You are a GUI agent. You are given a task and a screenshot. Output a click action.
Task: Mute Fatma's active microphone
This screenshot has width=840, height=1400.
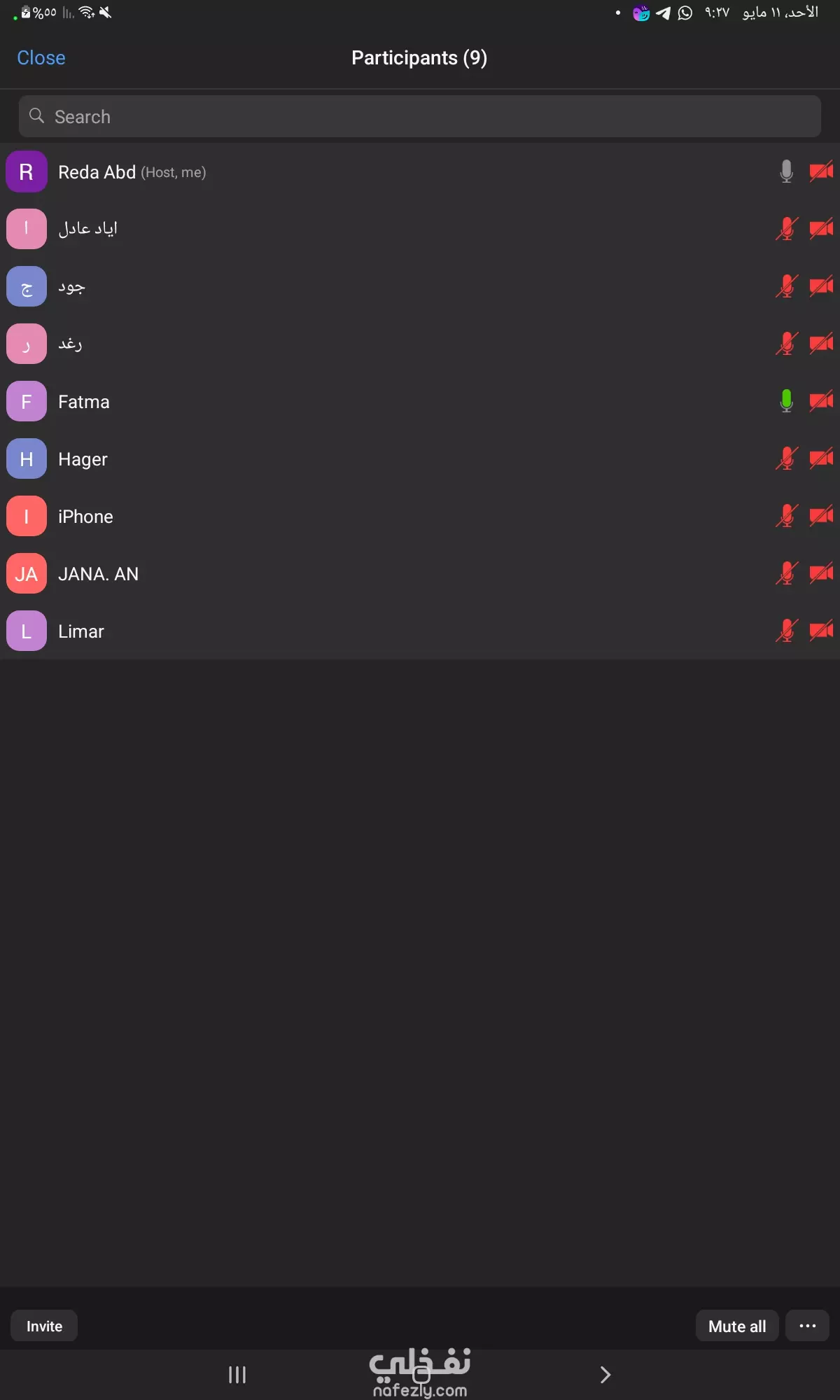click(x=787, y=401)
